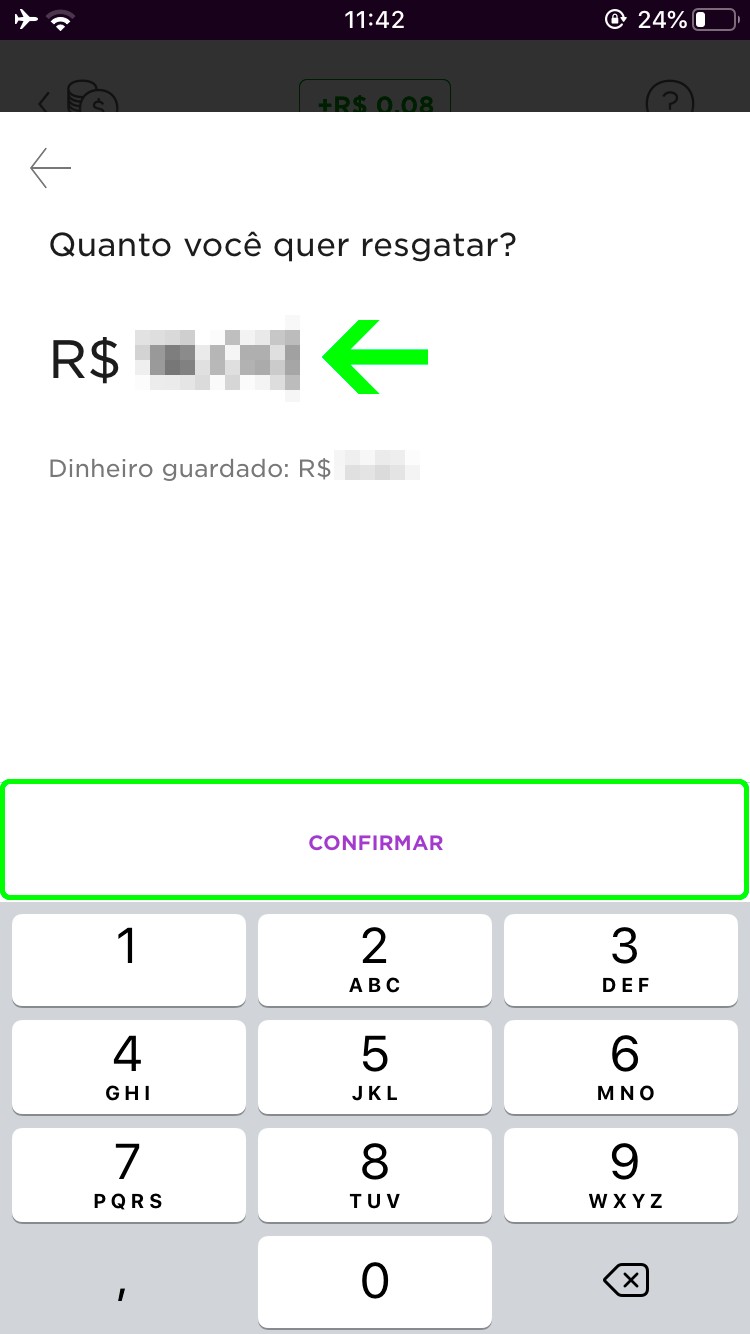Delete the last digit with backspace
The image size is (750, 1334).
click(627, 1281)
